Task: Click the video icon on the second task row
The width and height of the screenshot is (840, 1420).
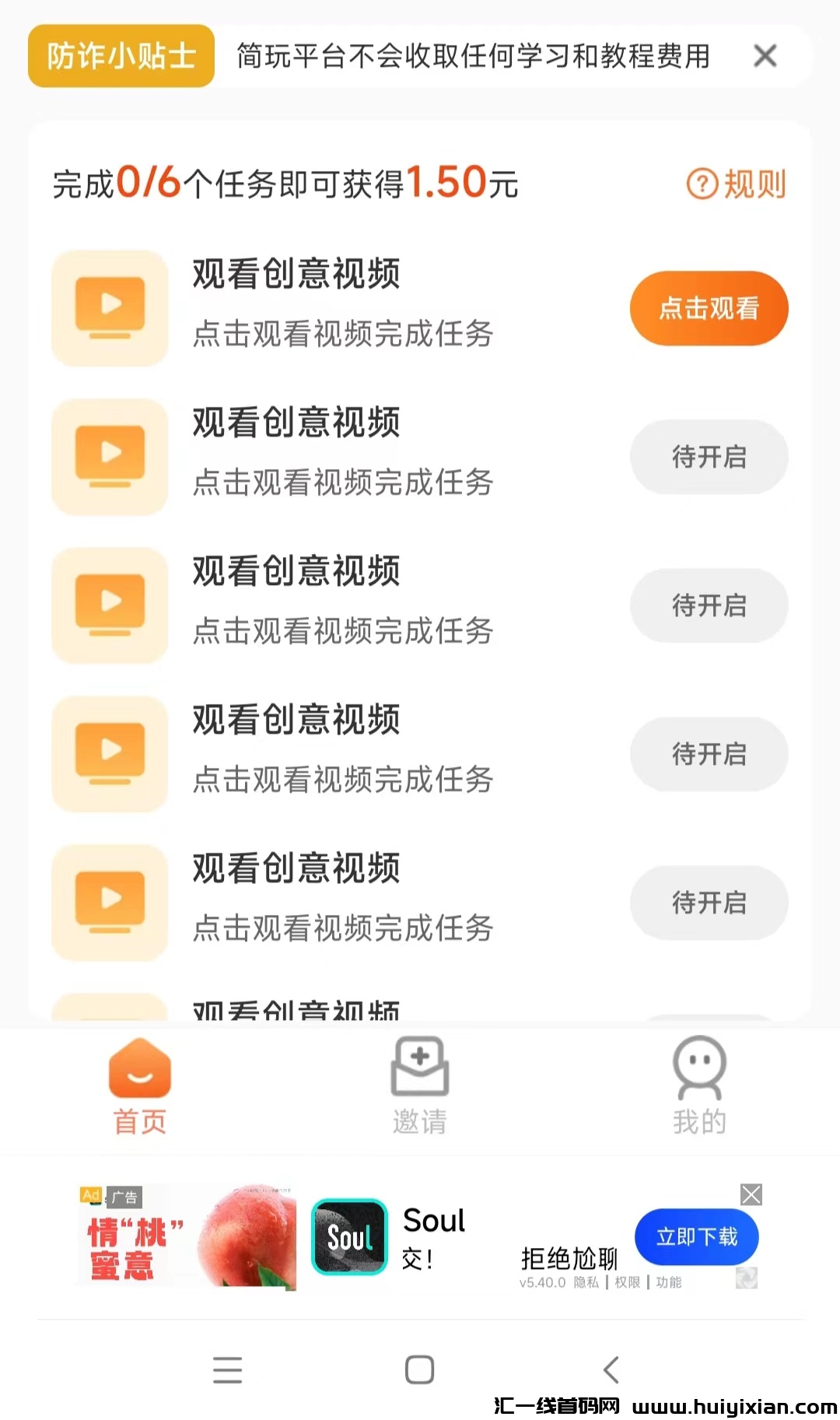Action: click(x=109, y=457)
